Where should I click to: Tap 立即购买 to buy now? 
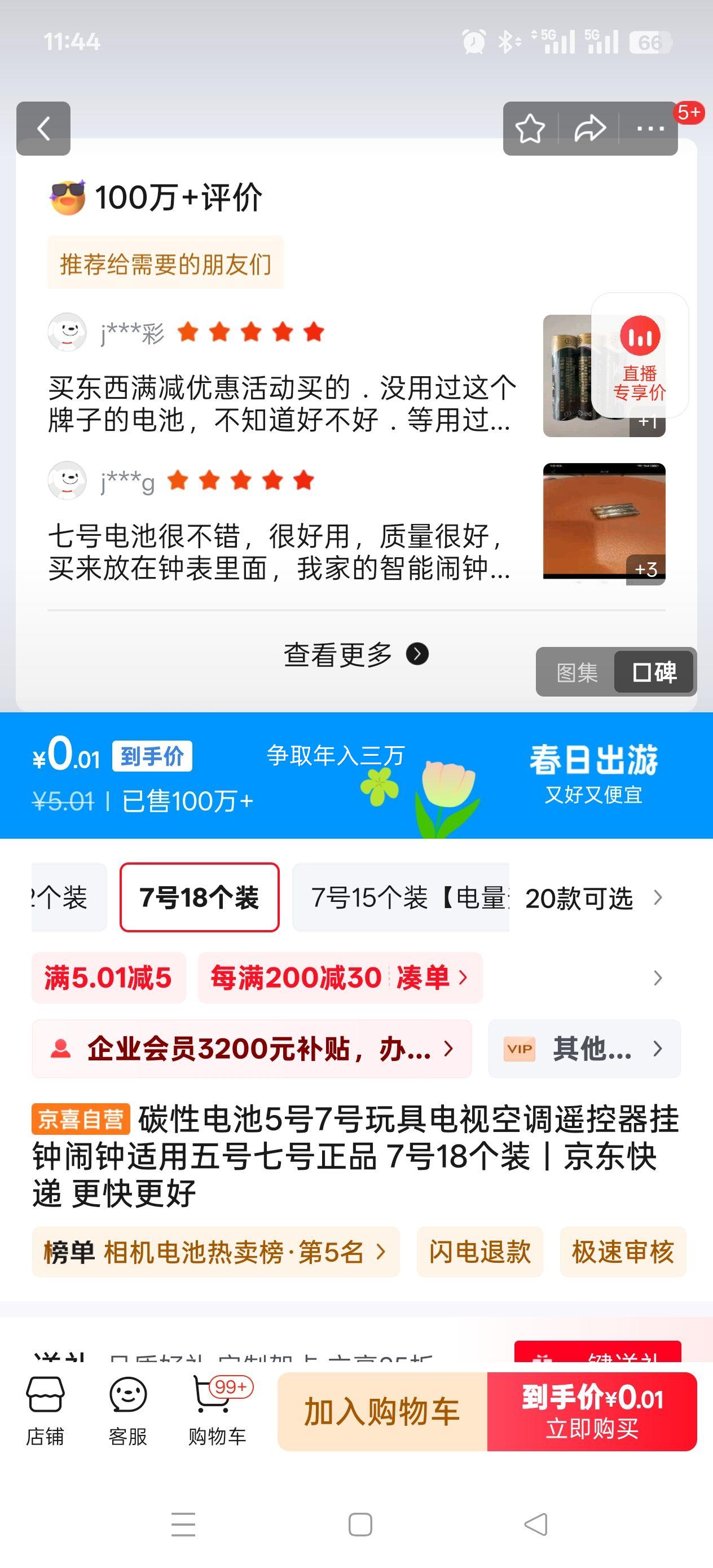point(593,1412)
